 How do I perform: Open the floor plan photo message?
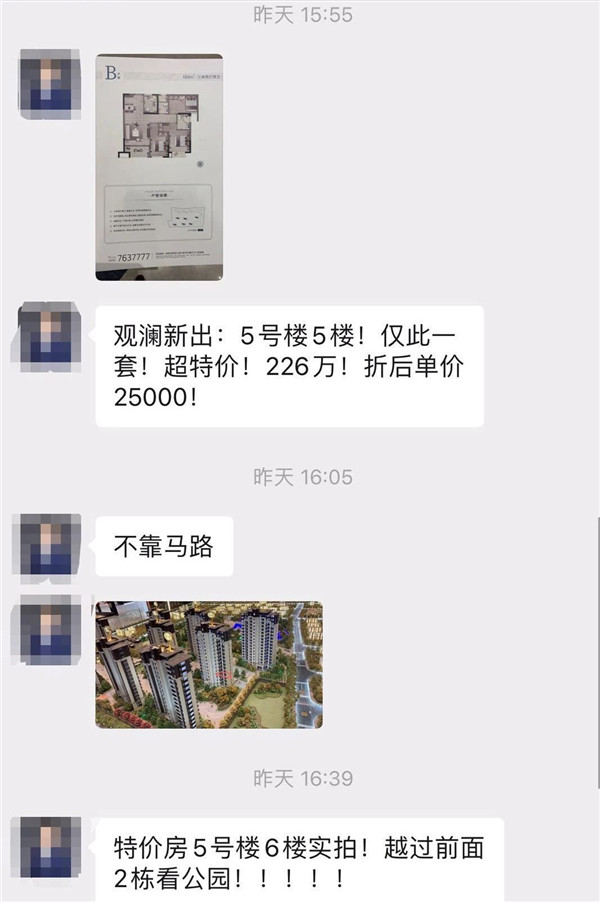click(159, 167)
